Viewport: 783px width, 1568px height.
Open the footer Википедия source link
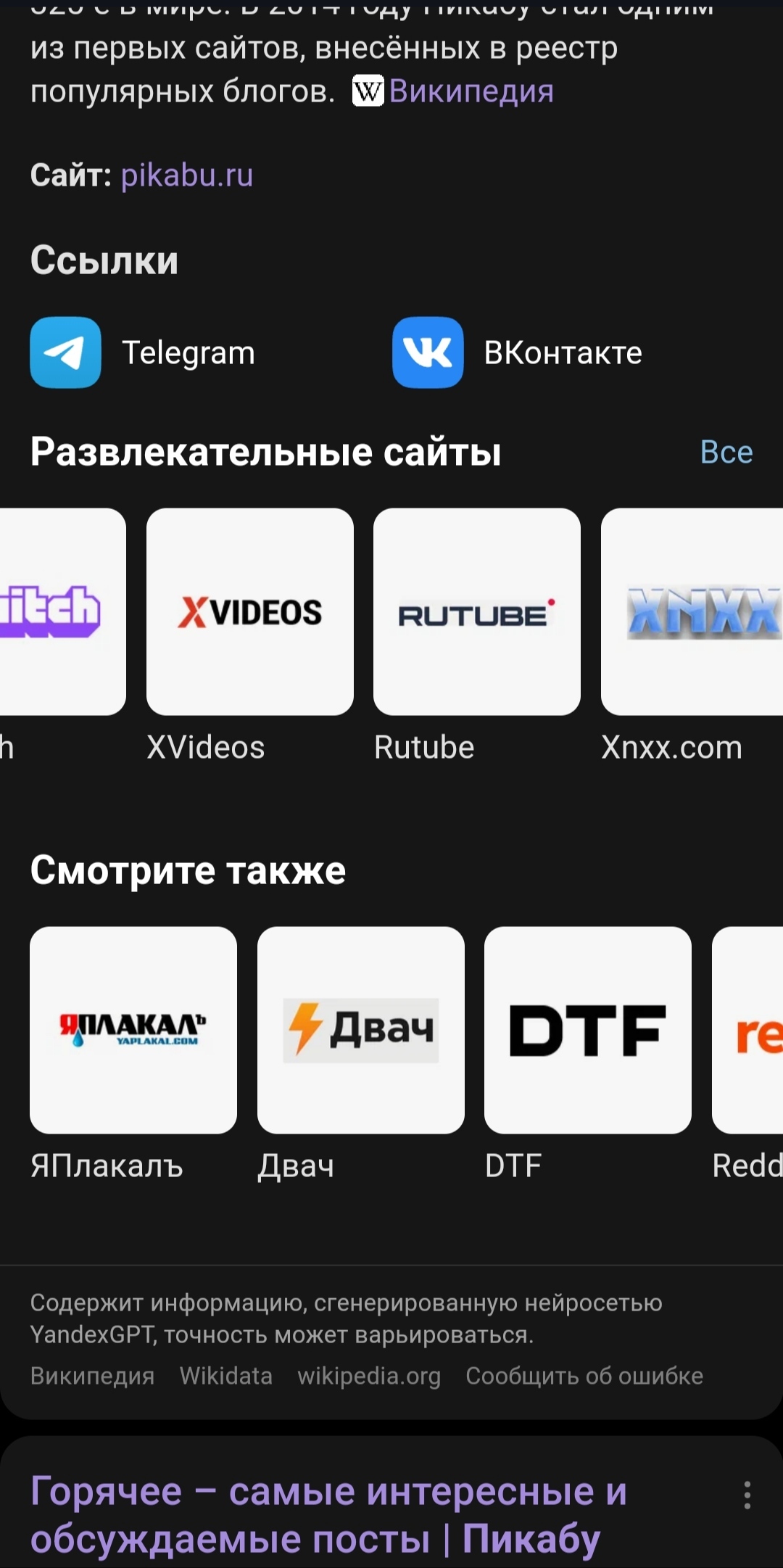[x=92, y=1376]
